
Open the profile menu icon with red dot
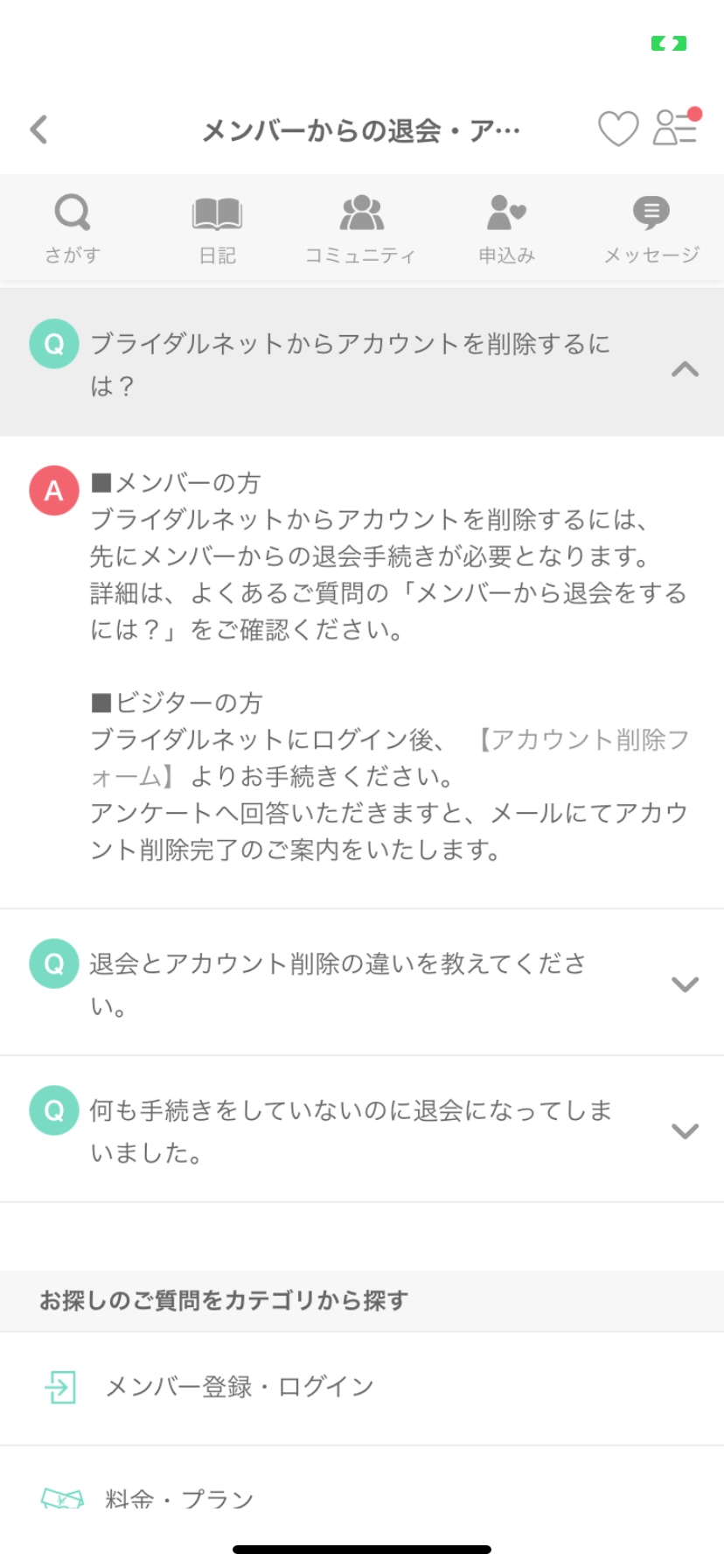[x=676, y=127]
